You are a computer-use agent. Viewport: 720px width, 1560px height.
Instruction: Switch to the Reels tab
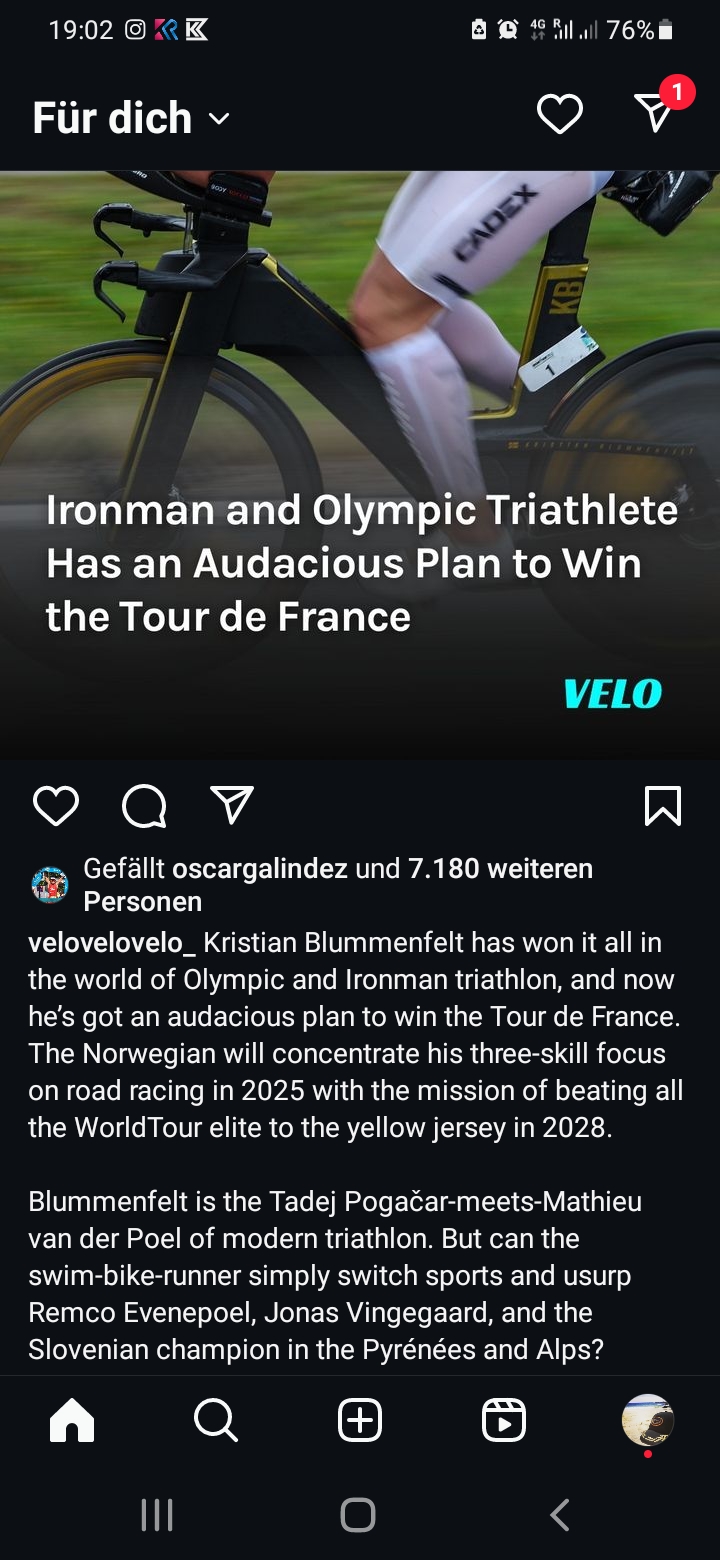coord(504,1420)
